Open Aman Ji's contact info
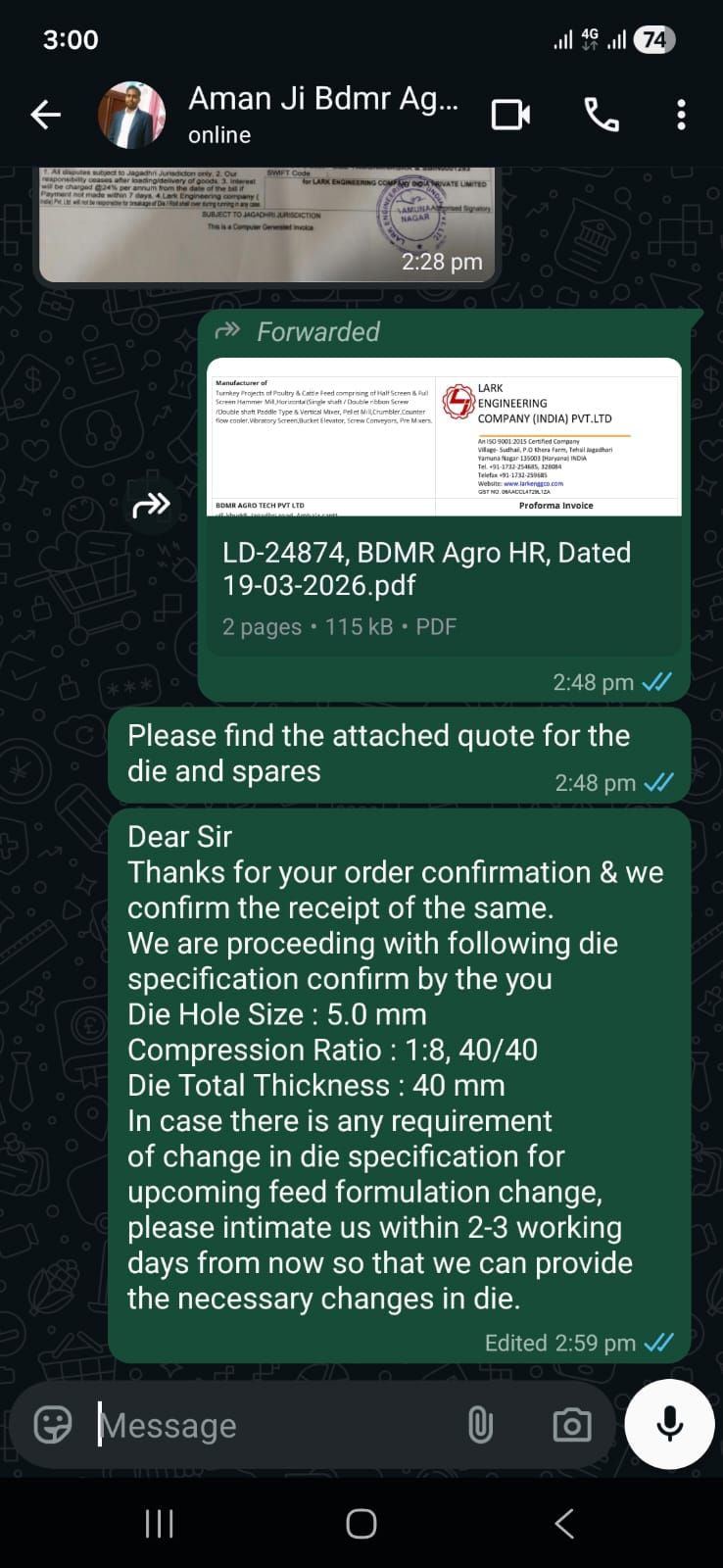 pos(323,115)
